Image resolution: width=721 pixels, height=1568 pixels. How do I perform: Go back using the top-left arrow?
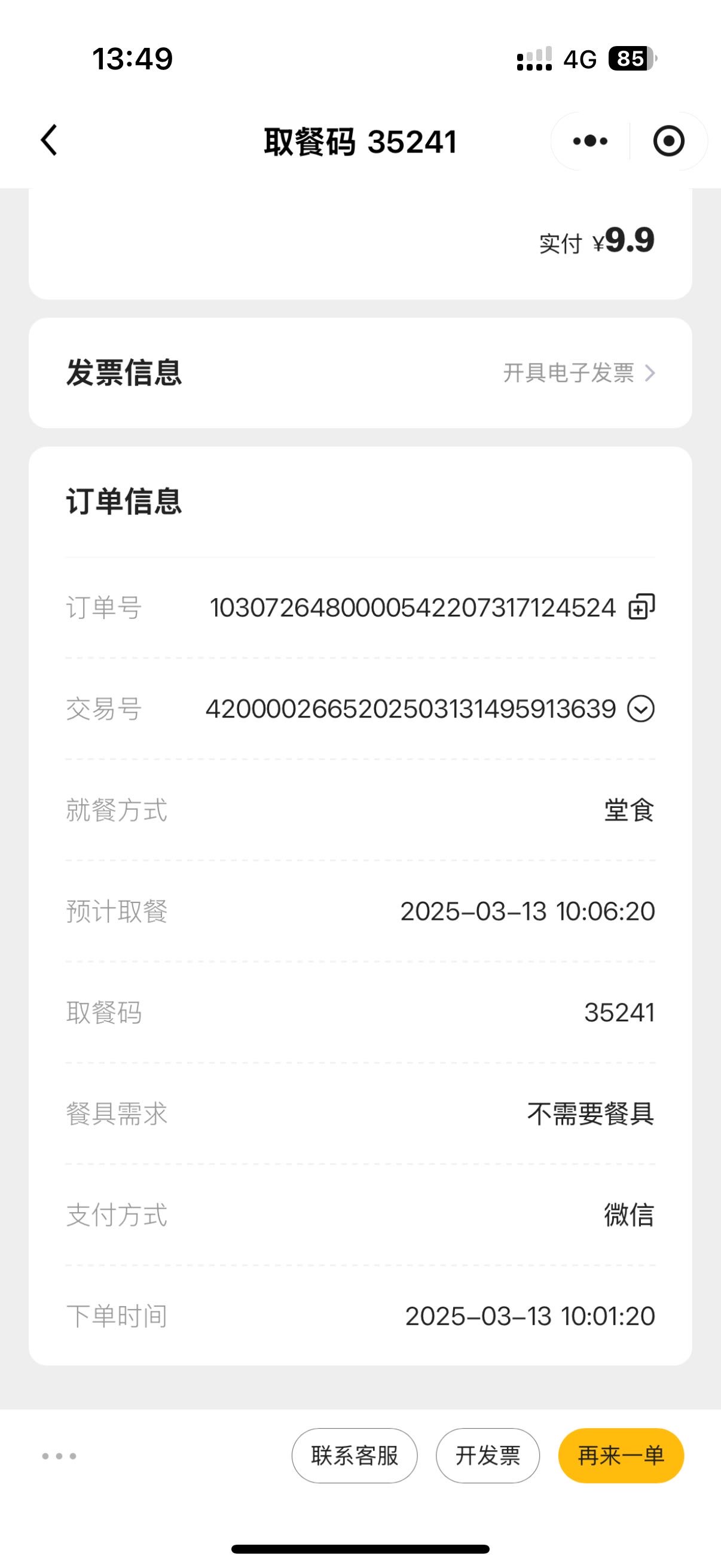pos(49,141)
